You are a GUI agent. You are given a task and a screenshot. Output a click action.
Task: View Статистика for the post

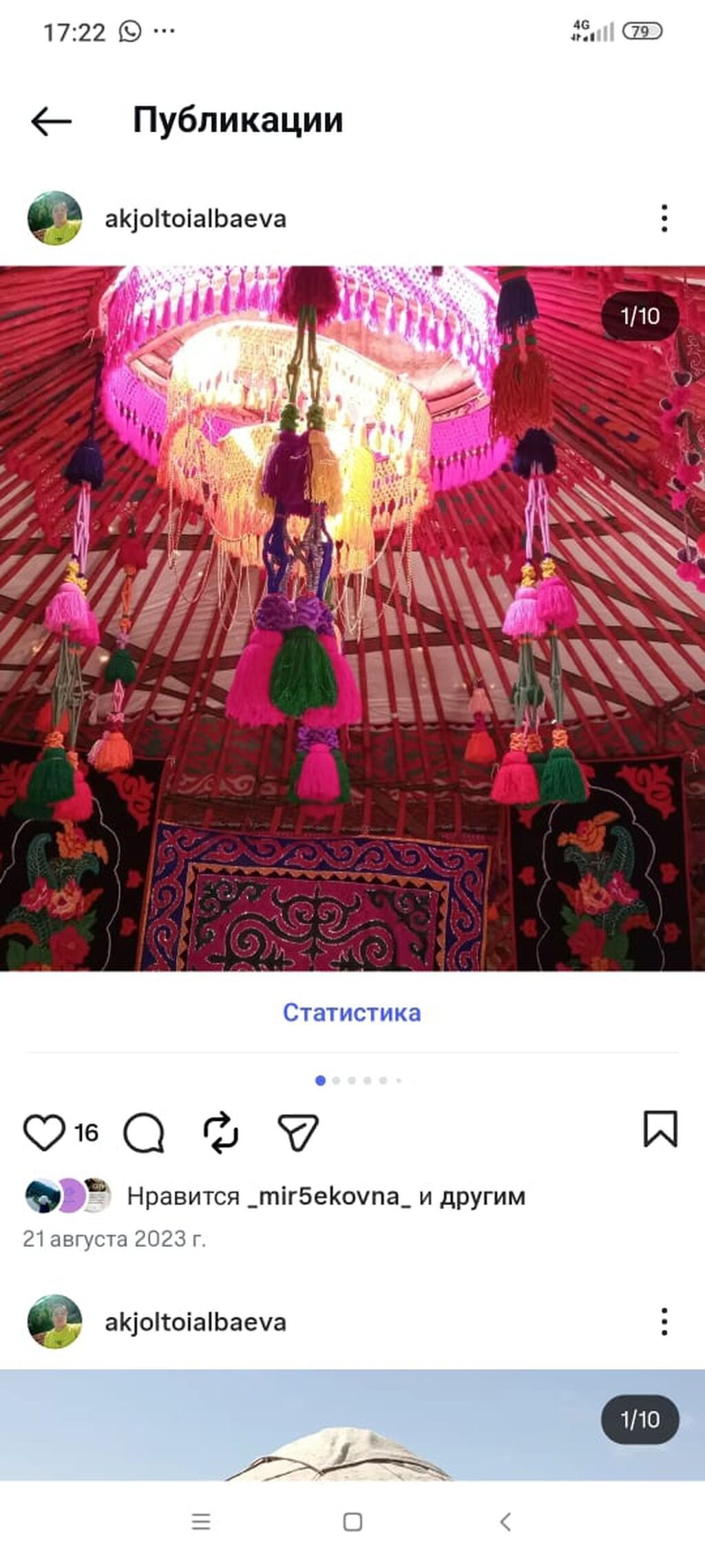pos(352,1012)
